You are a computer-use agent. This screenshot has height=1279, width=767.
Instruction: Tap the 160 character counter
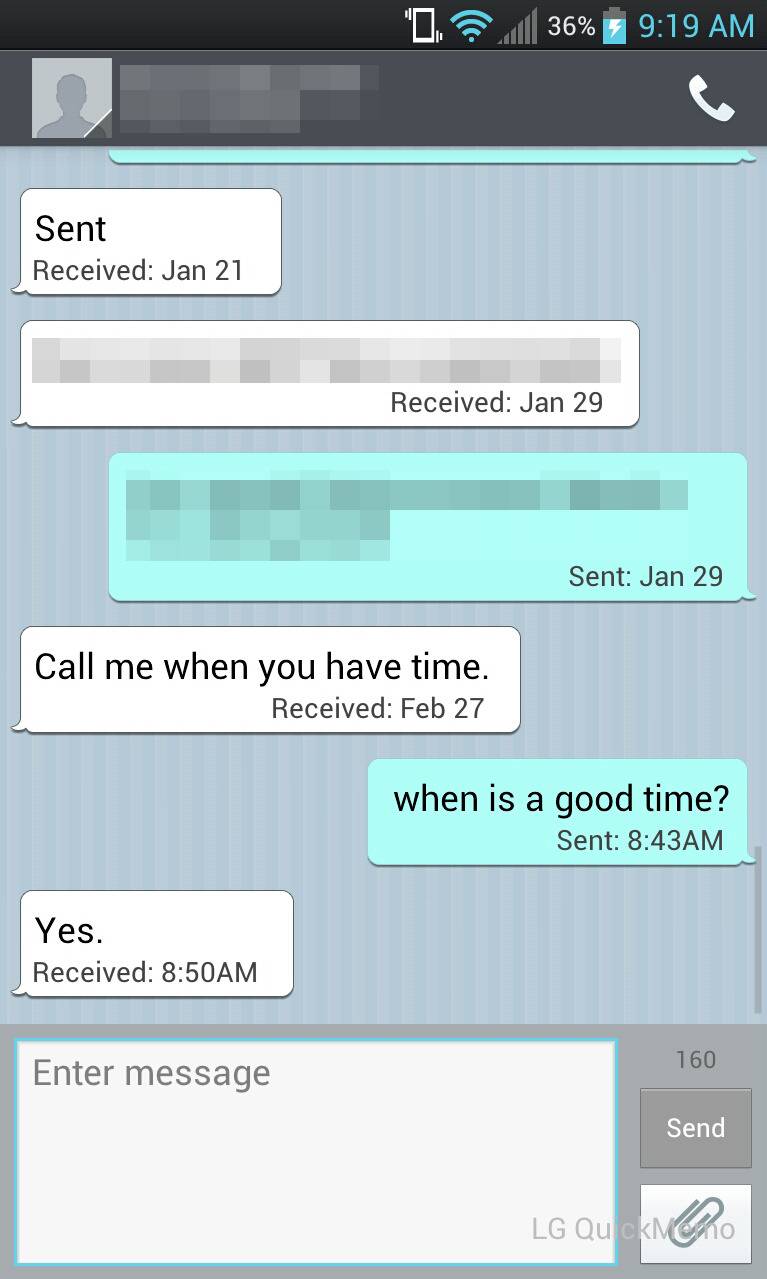tap(694, 1059)
